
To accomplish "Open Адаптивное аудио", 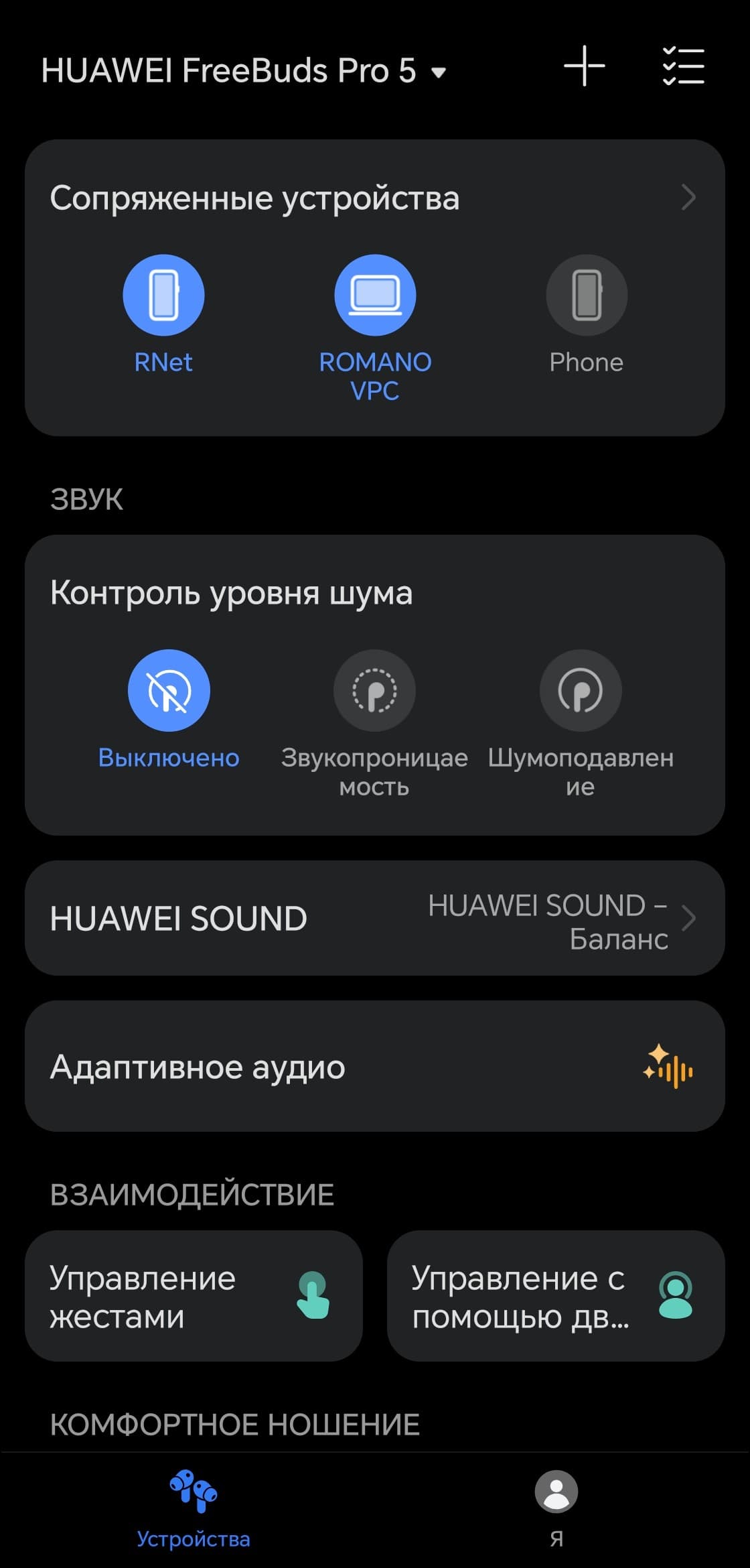I will point(375,1066).
